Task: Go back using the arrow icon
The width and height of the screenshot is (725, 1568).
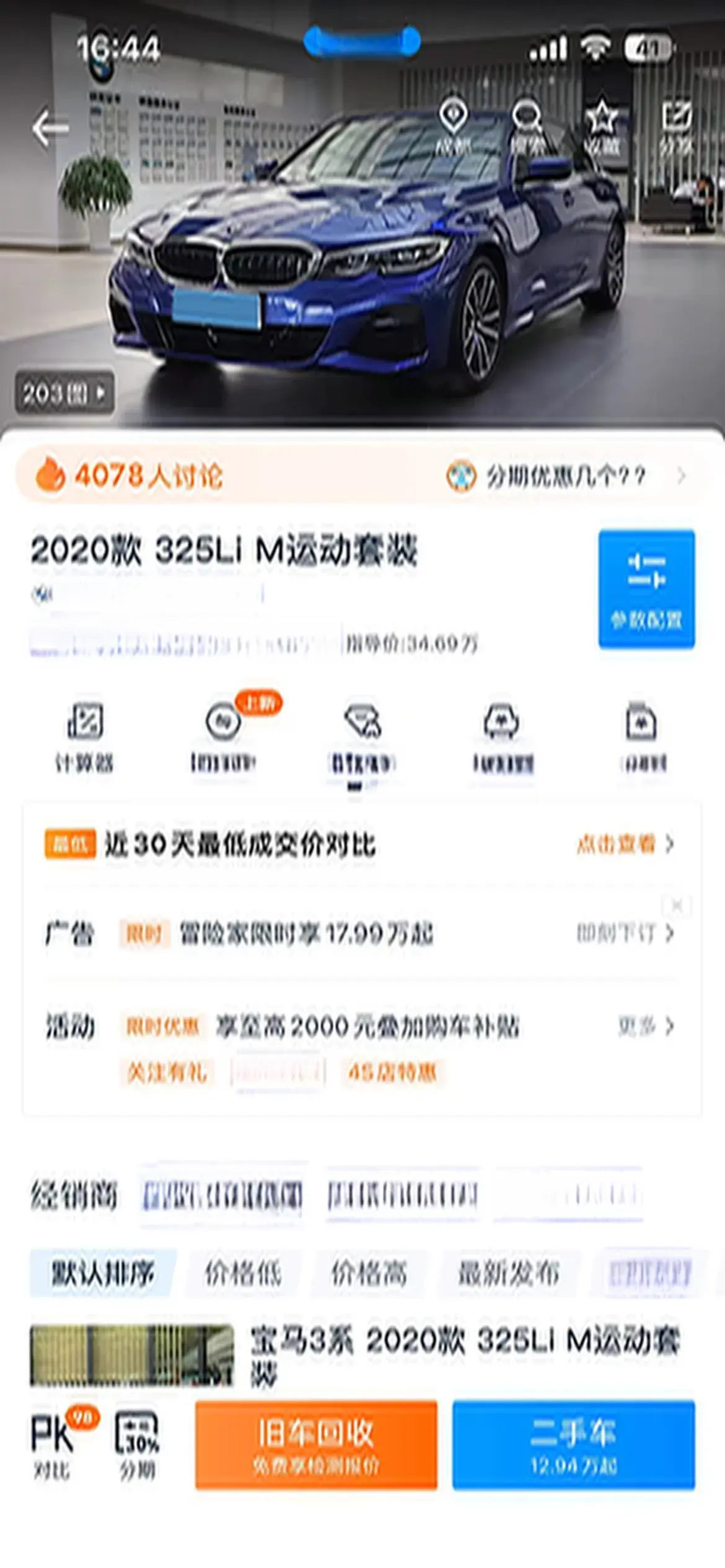Action: tap(51, 128)
